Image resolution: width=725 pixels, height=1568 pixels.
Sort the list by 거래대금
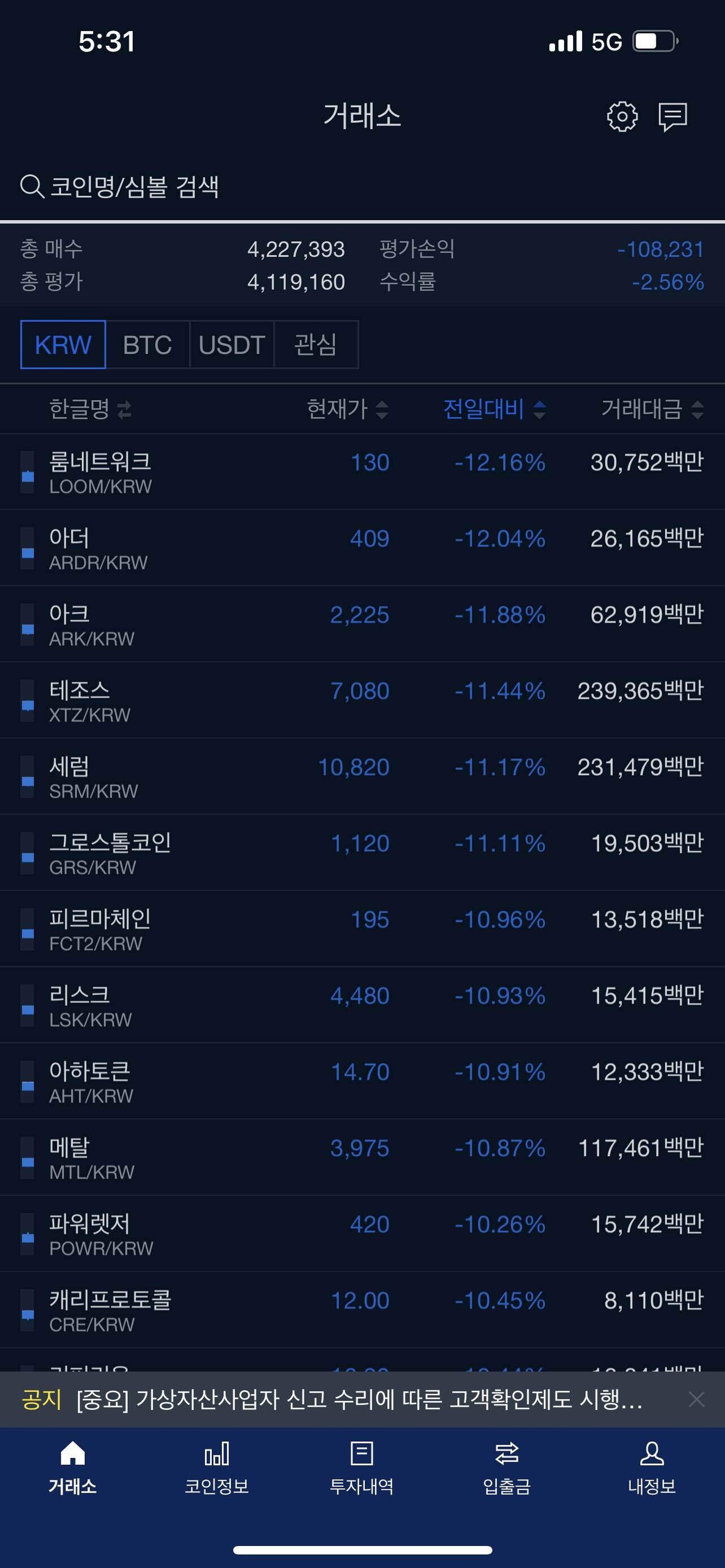pos(651,409)
